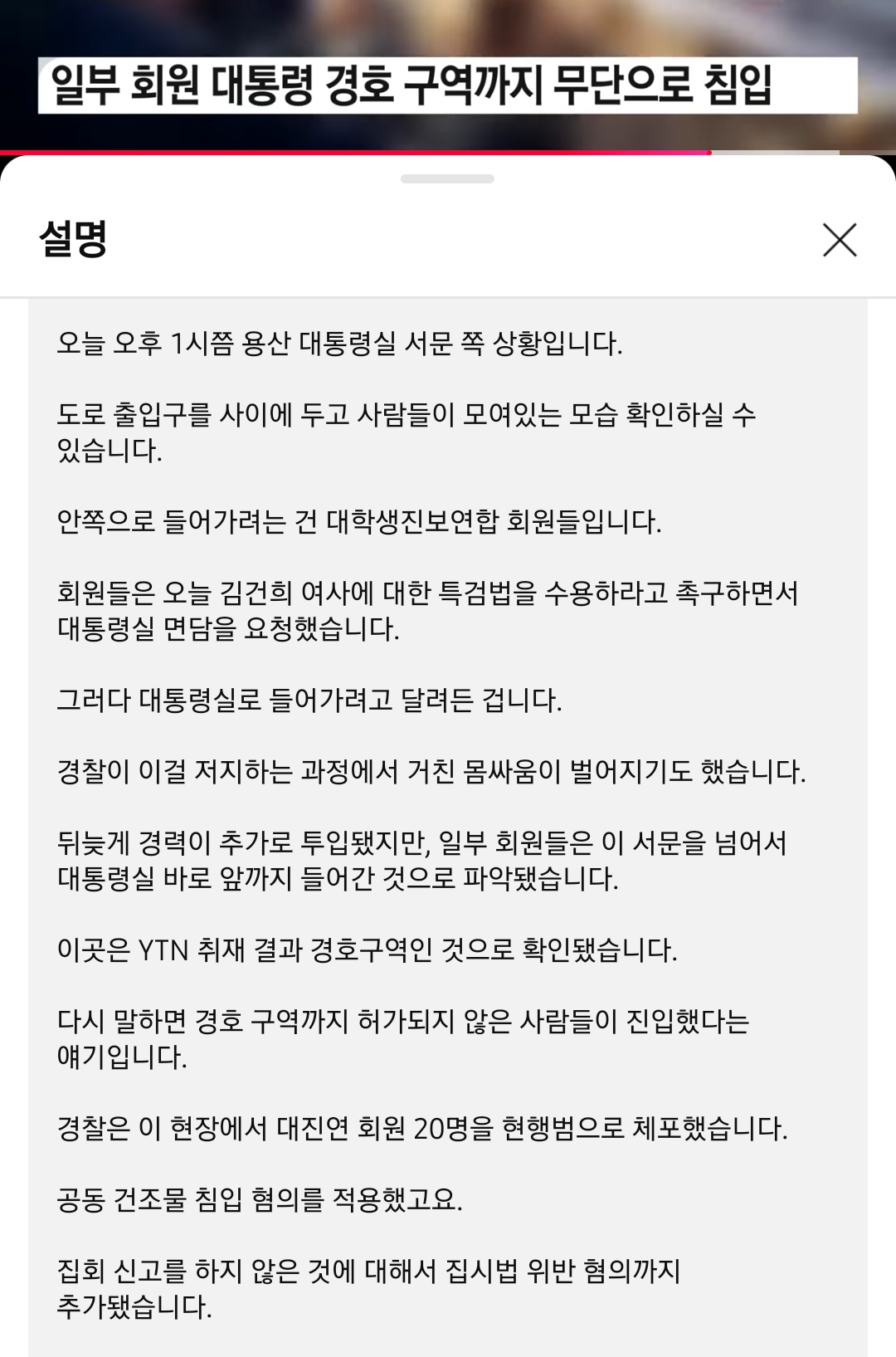Tap the drag handle above the description sheet
The height and width of the screenshot is (1357, 896).
[x=447, y=178]
